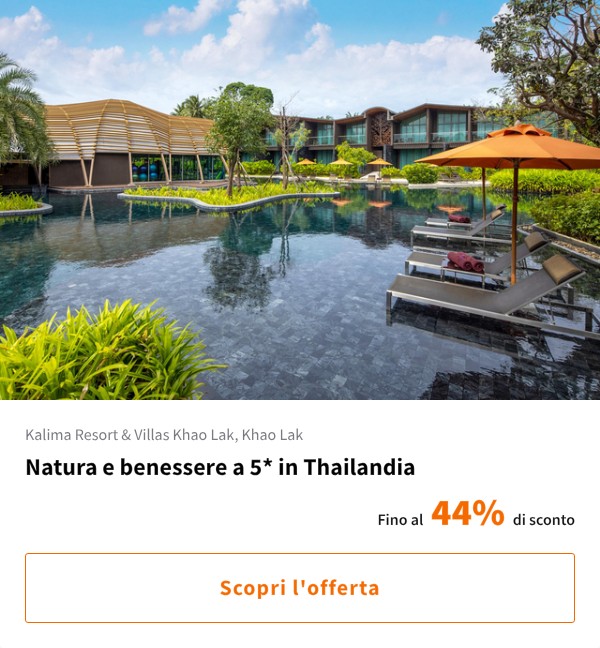
Task: Open the Kalima Resort pool photo card
Action: click(300, 200)
